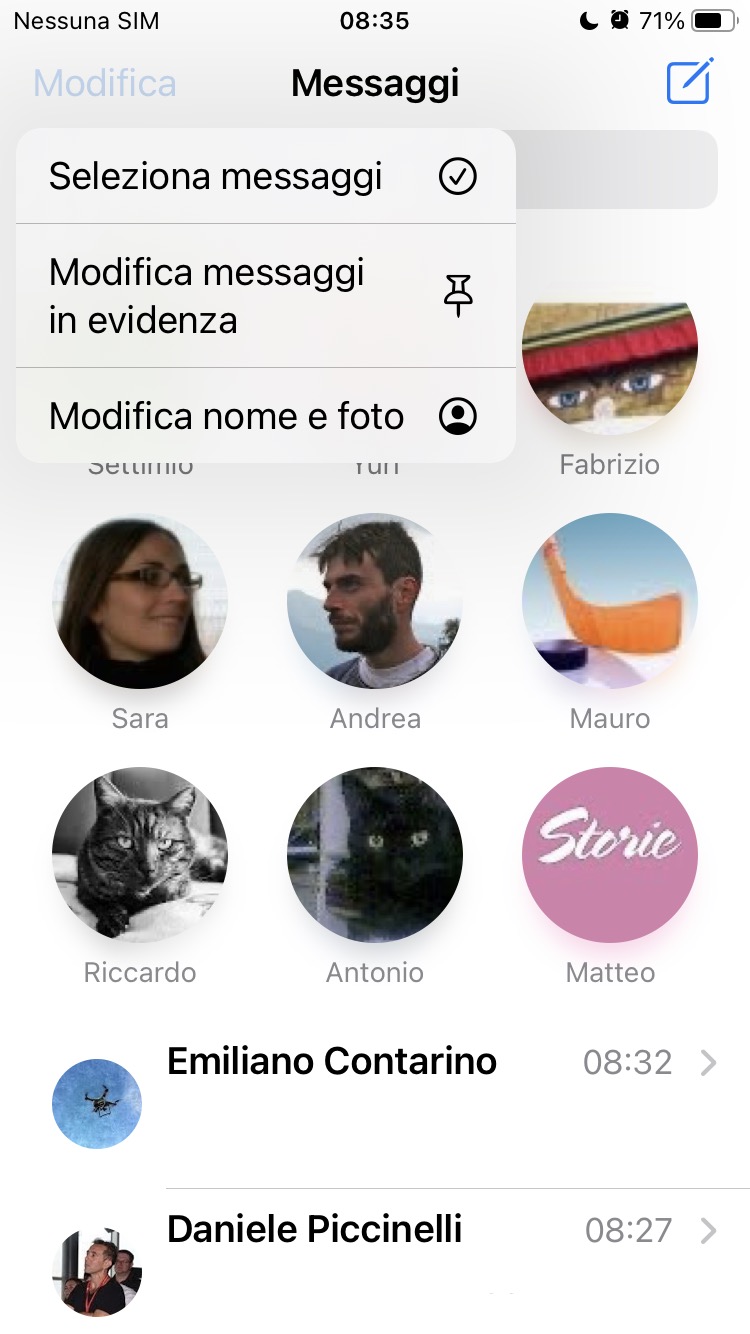Select Modifica messaggi in evidenza
This screenshot has height=1334, width=750.
point(265,296)
